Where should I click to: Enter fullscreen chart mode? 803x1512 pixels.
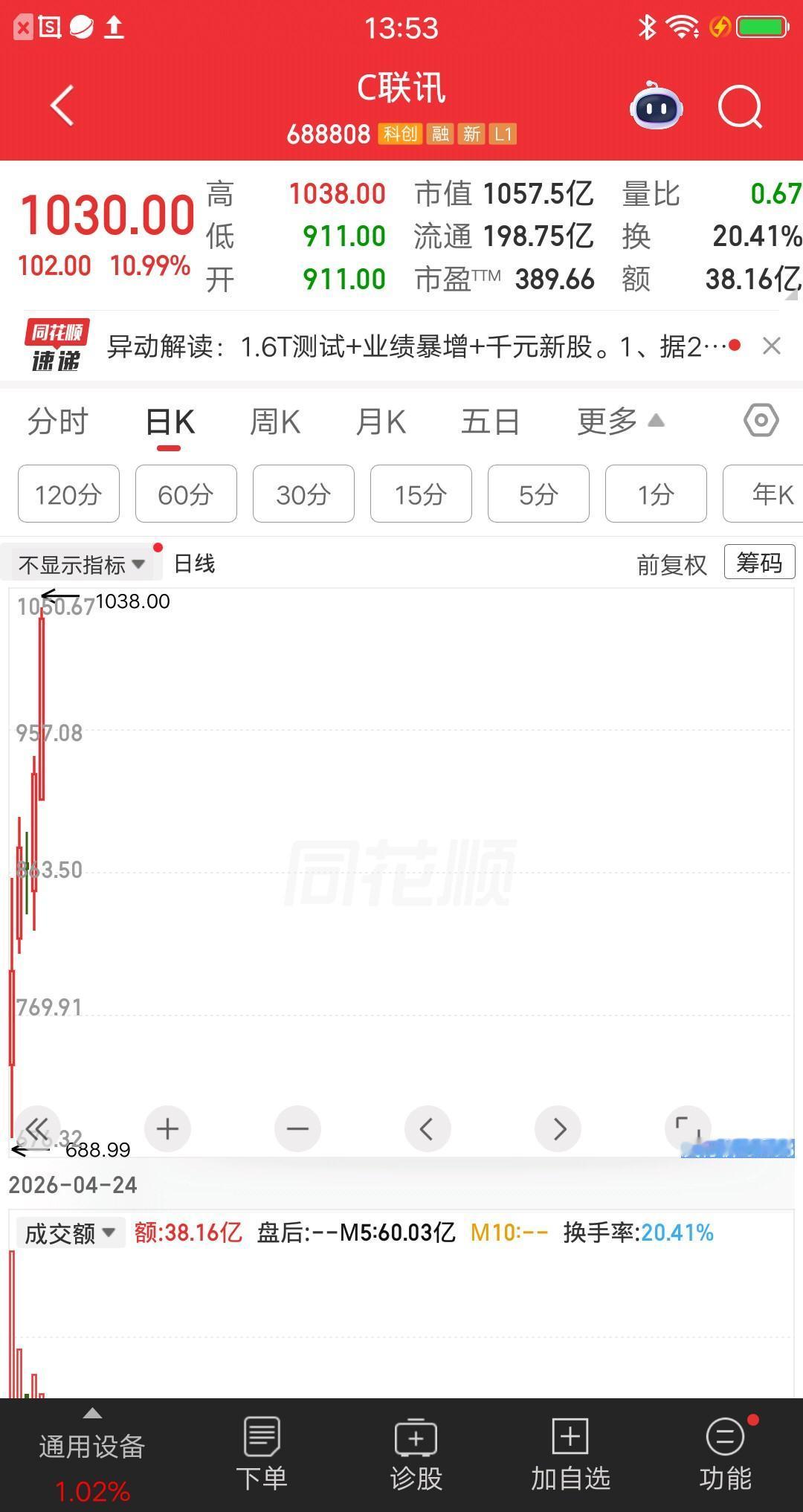[x=688, y=1128]
